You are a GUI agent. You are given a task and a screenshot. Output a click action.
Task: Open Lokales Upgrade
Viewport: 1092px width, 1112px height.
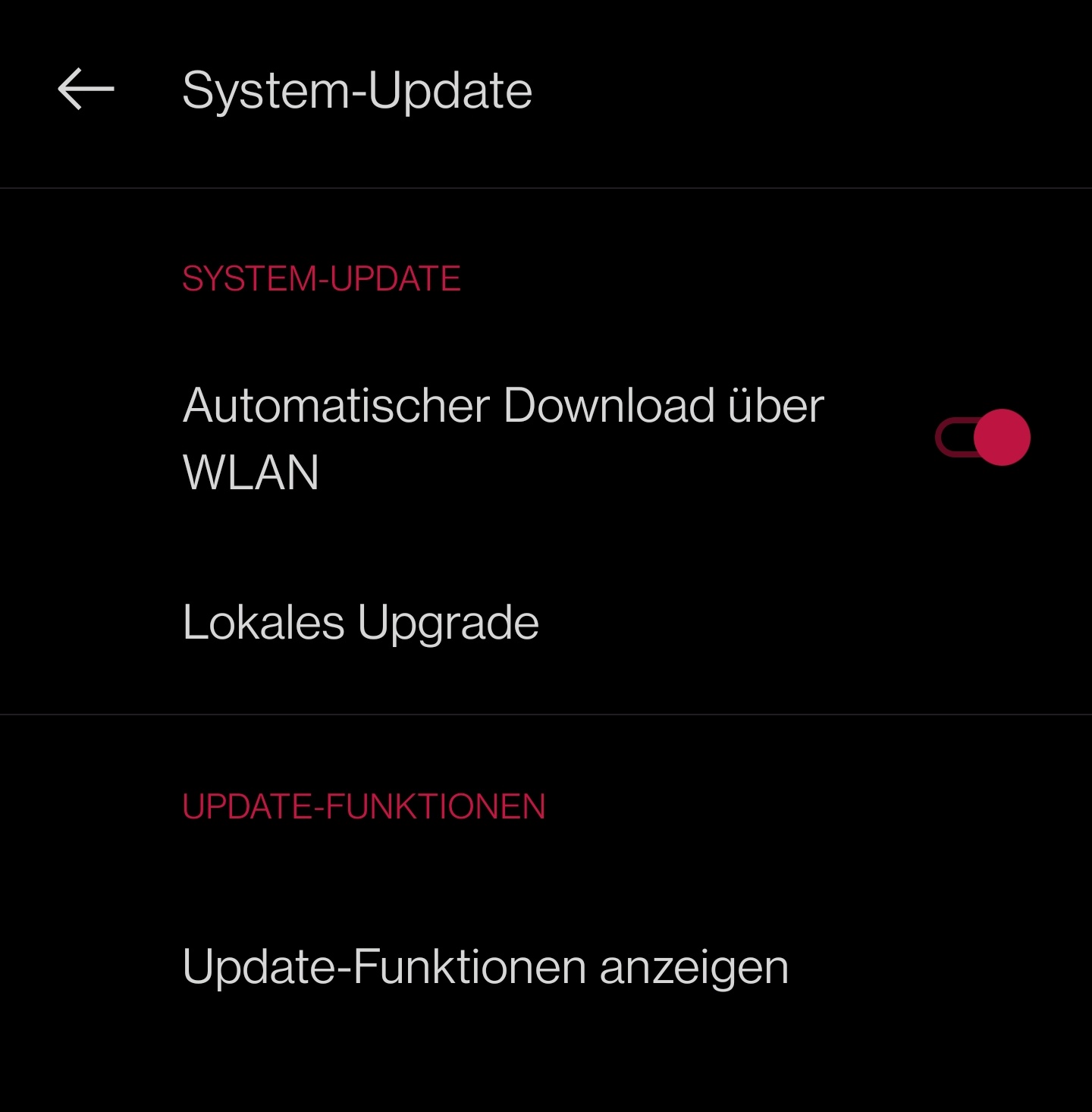tap(361, 623)
